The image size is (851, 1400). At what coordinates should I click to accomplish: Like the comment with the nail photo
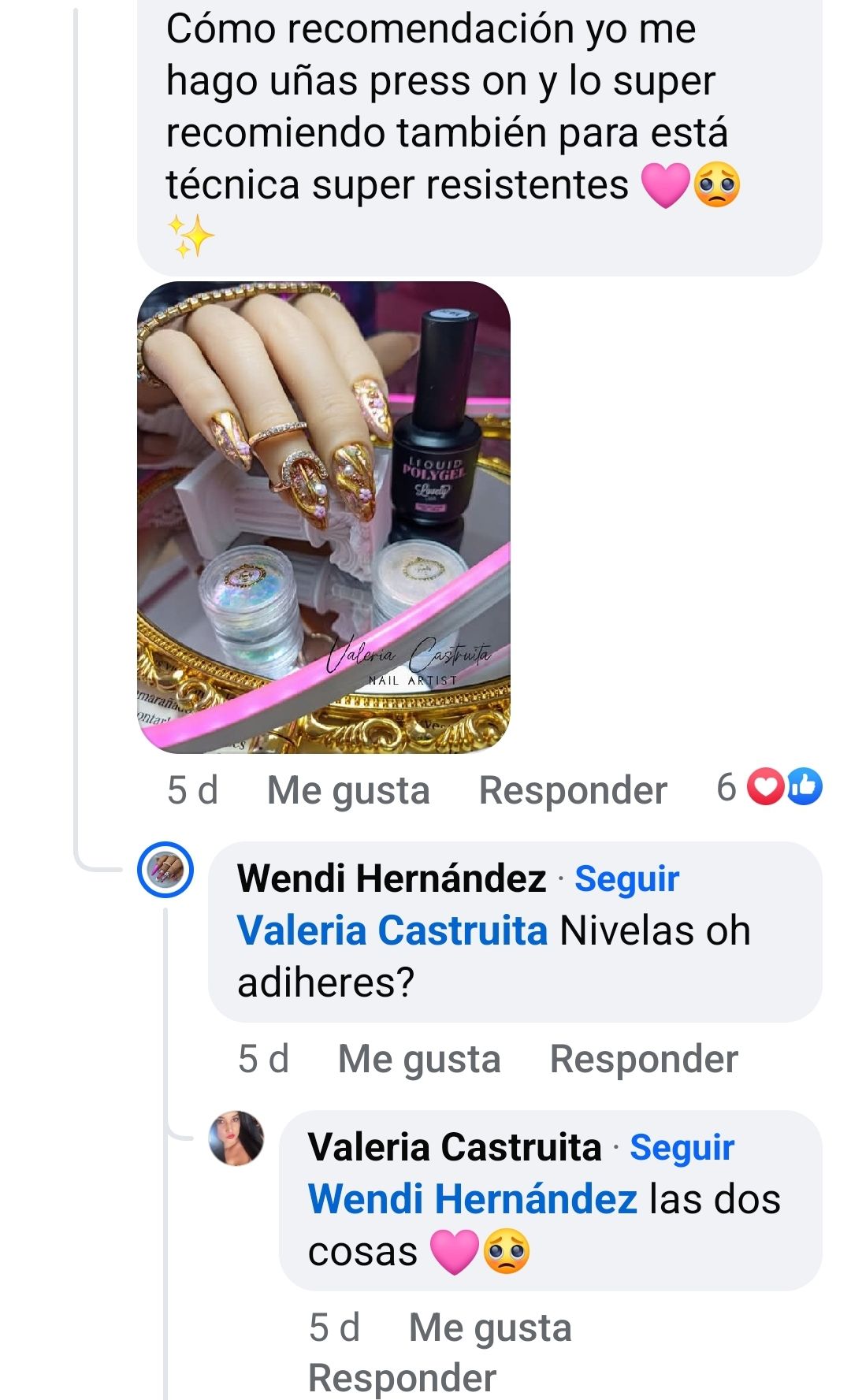pyautogui.click(x=348, y=790)
